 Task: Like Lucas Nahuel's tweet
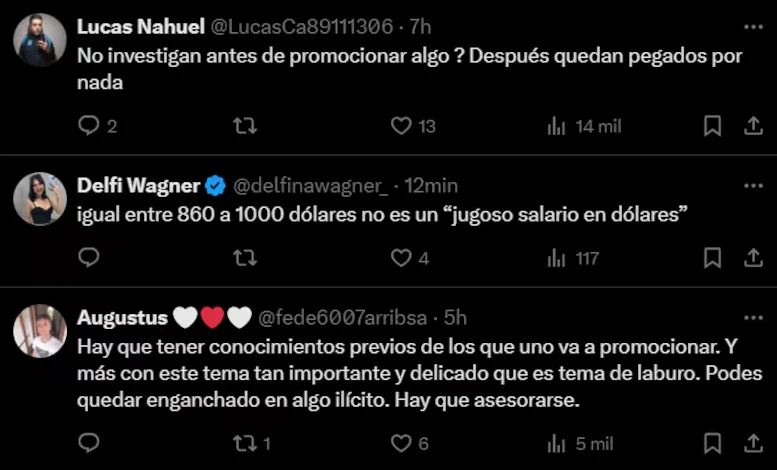point(401,126)
